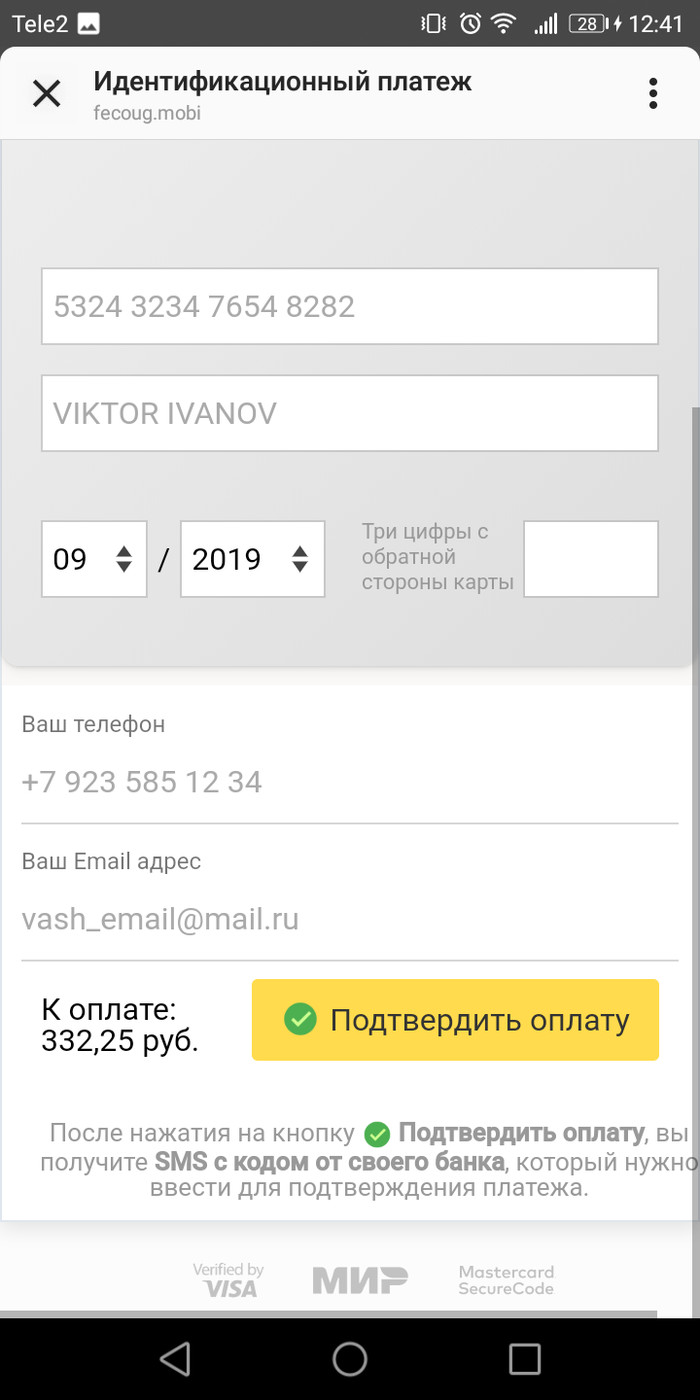Viewport: 700px width, 1400px height.
Task: Open the expiry year dropdown
Action: (252, 559)
